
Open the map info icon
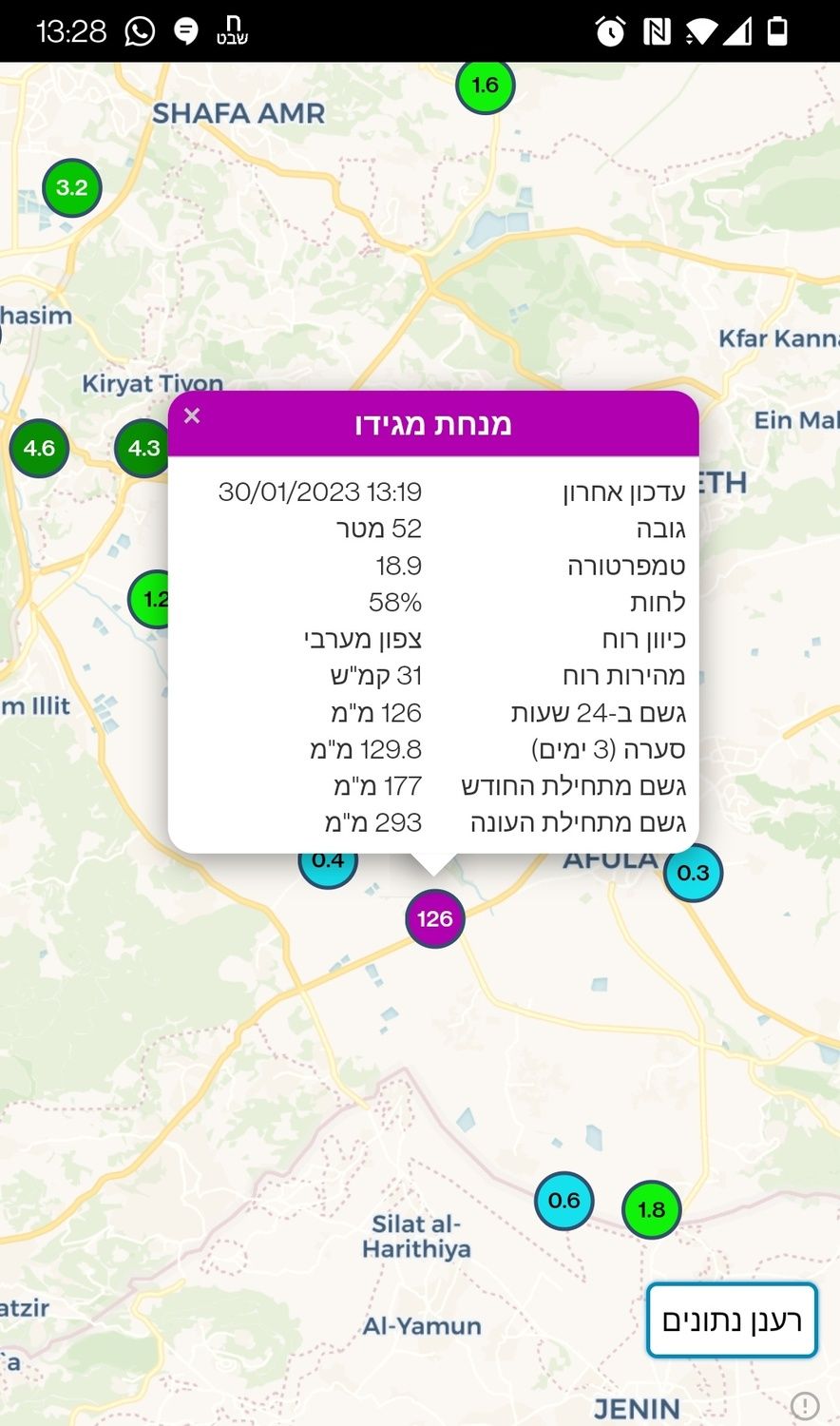(x=805, y=1405)
